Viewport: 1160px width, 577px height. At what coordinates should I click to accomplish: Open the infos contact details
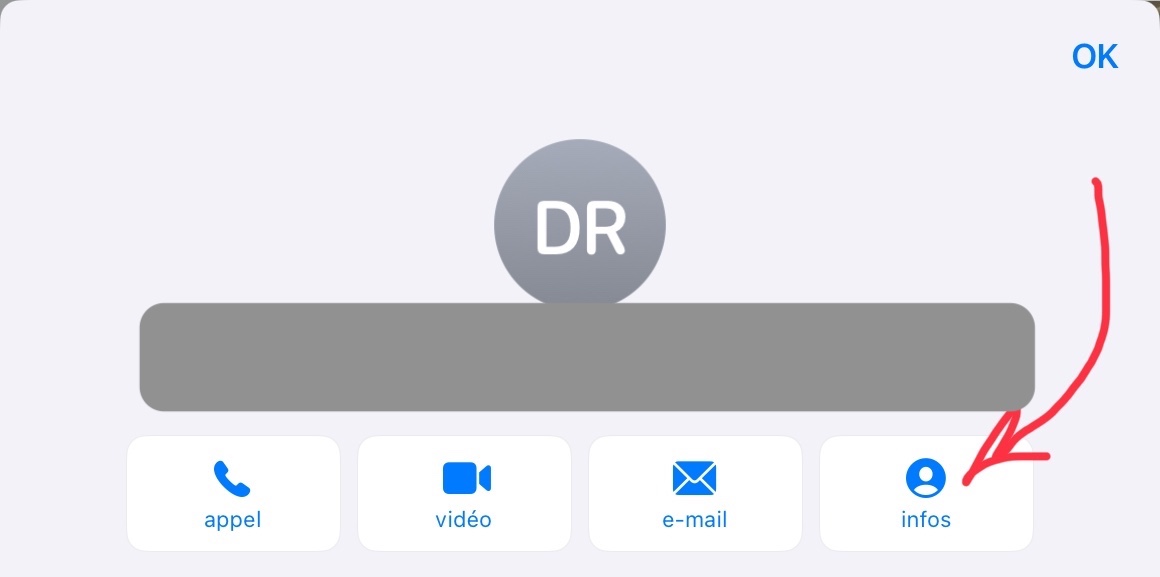[x=925, y=493]
